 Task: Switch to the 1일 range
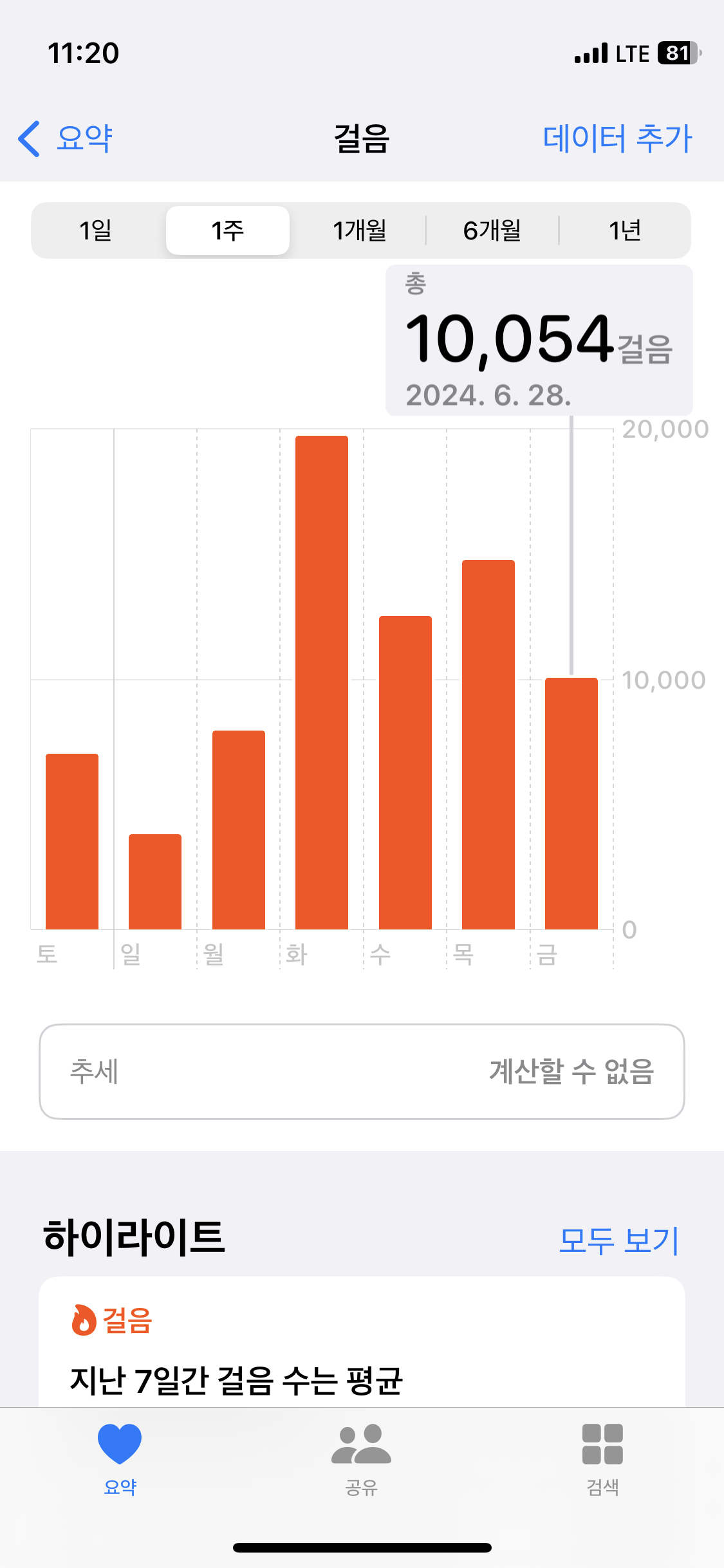[96, 230]
